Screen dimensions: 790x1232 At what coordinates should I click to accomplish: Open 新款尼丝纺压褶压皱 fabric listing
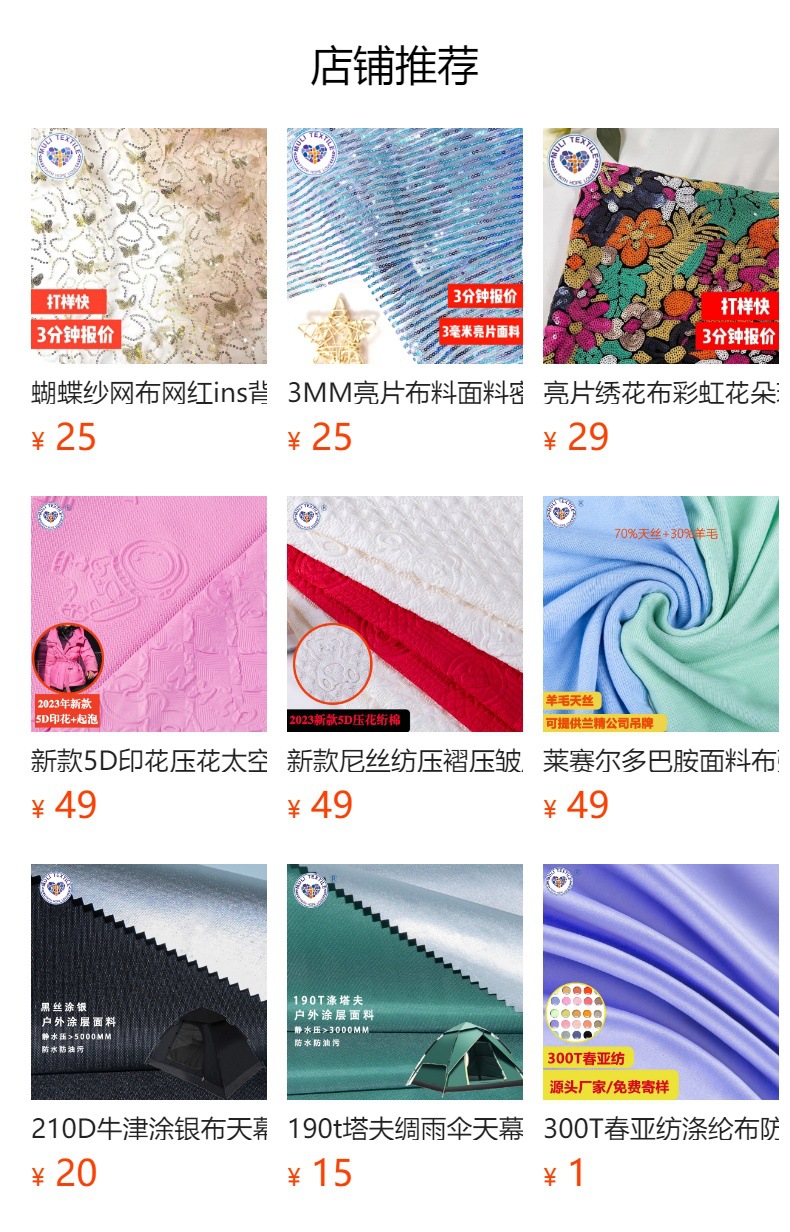click(x=404, y=614)
